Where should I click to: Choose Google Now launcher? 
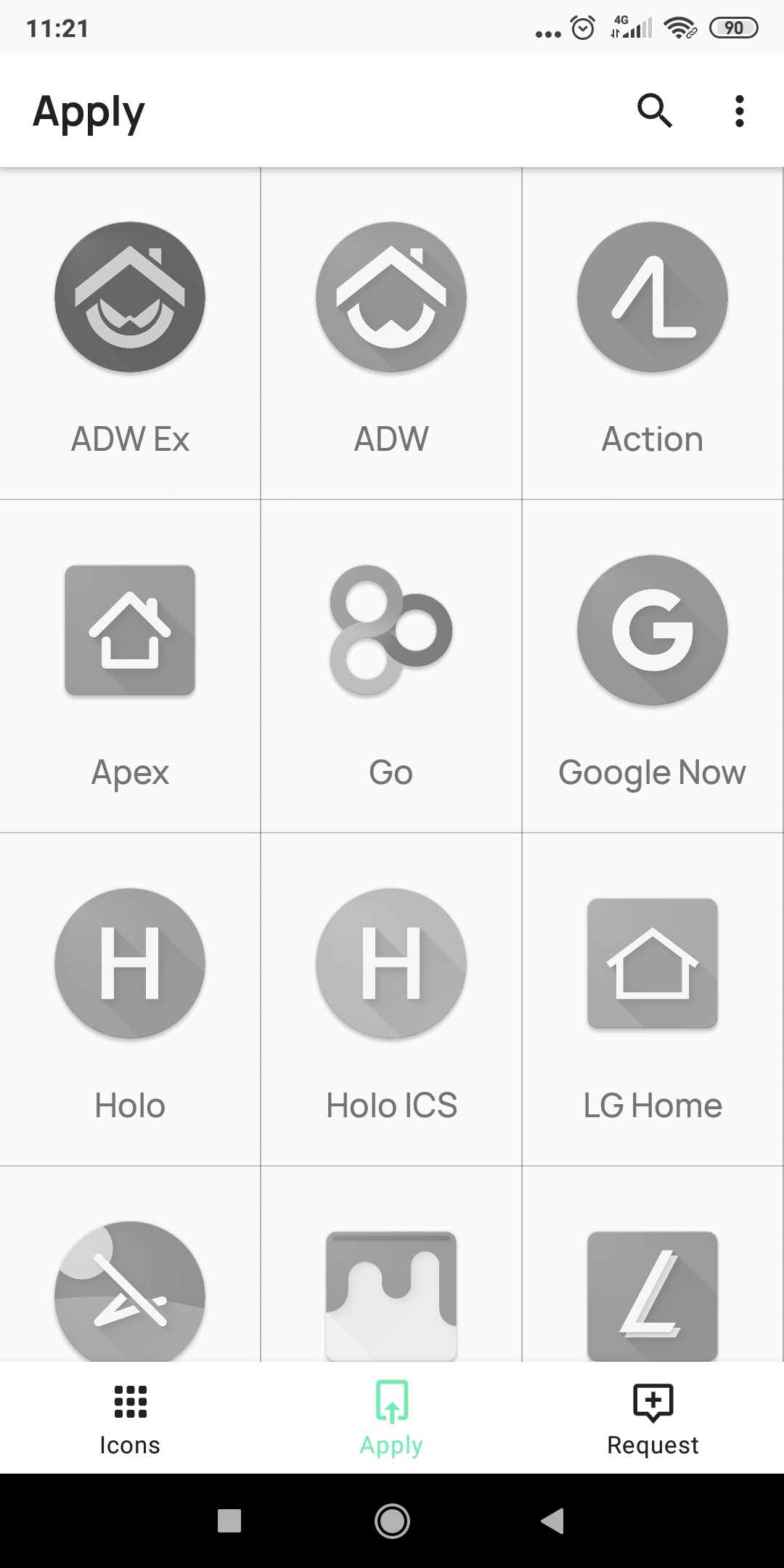click(653, 666)
